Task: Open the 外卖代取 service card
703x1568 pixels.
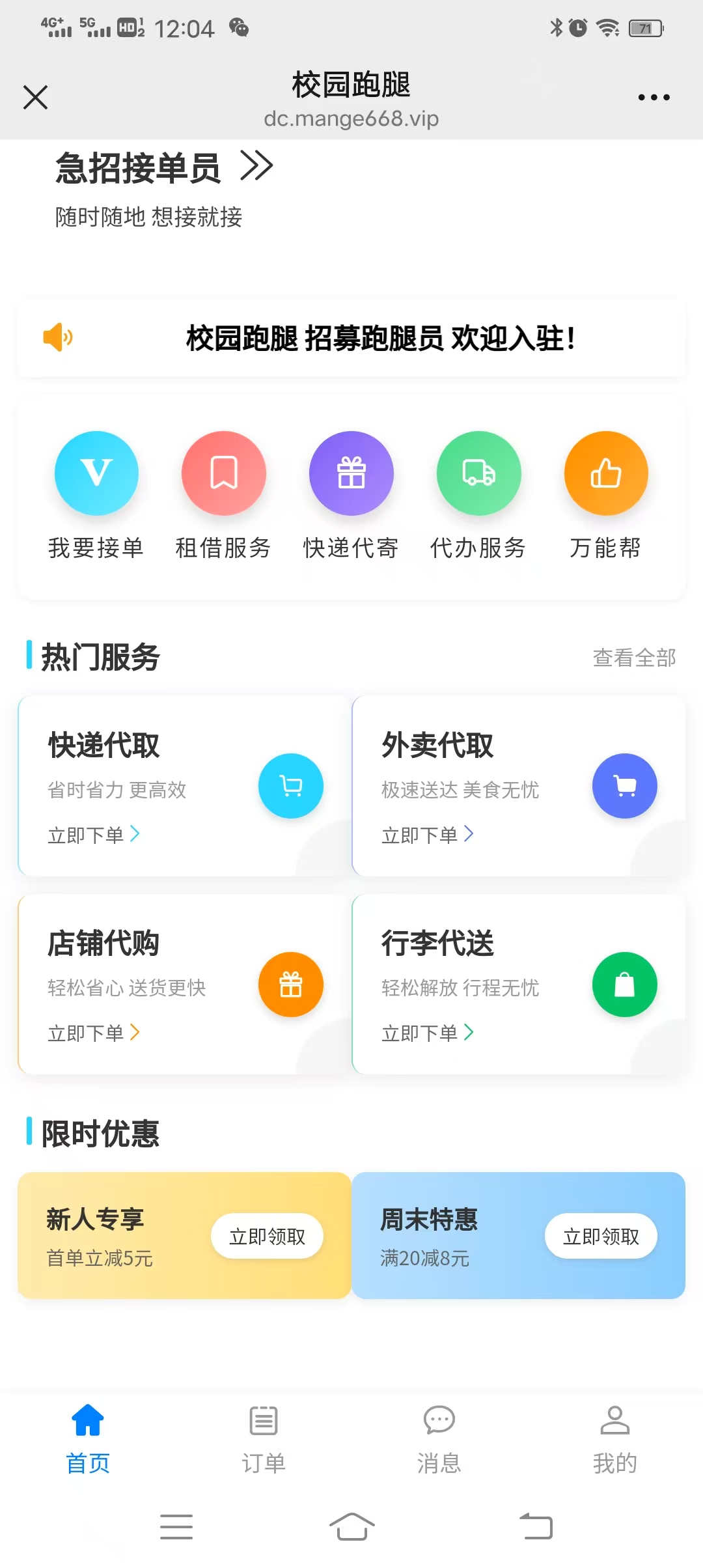Action: 519,785
